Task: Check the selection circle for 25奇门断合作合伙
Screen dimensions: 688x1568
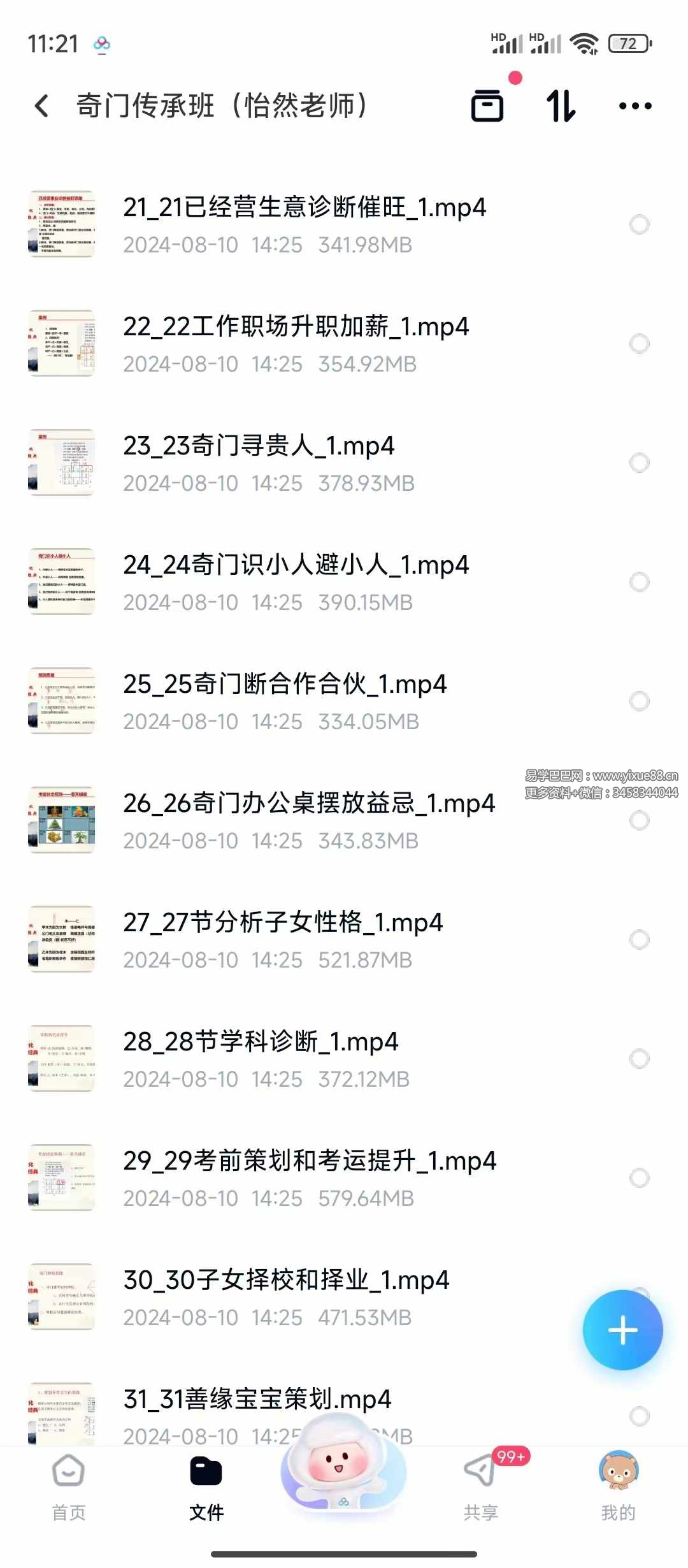Action: tap(639, 700)
